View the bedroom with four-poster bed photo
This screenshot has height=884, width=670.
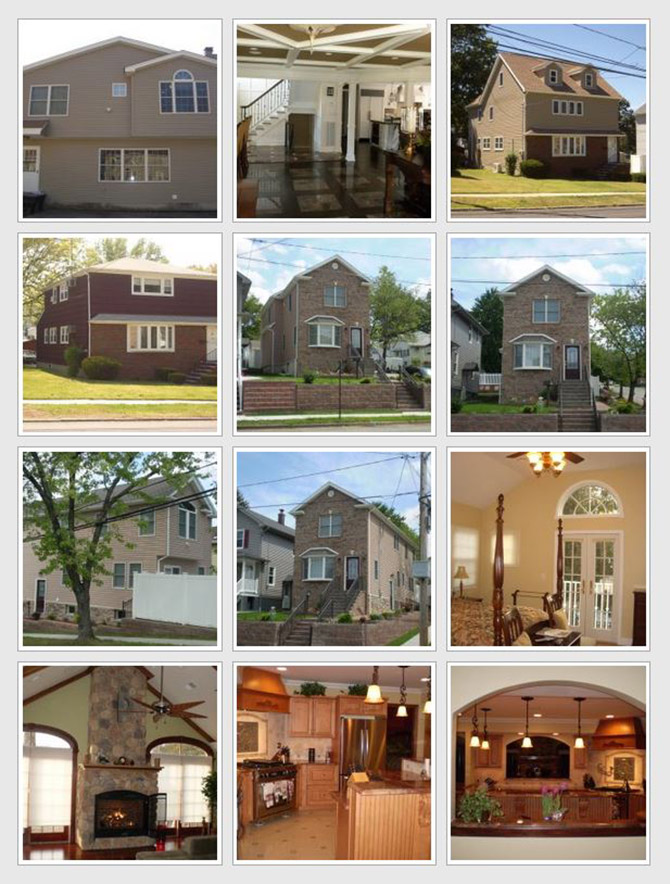pos(548,547)
